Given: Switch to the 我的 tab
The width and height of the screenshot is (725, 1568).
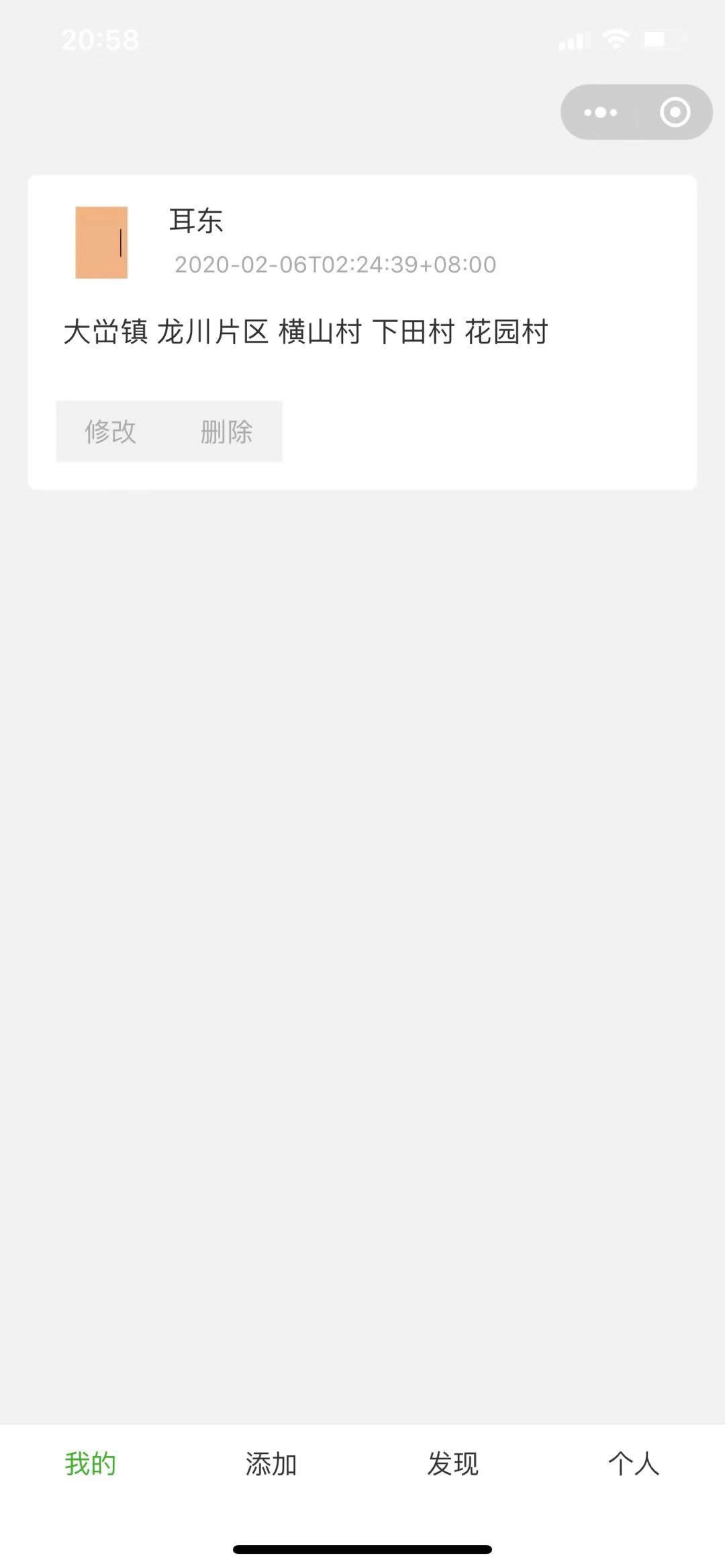Looking at the screenshot, I should (x=91, y=1463).
